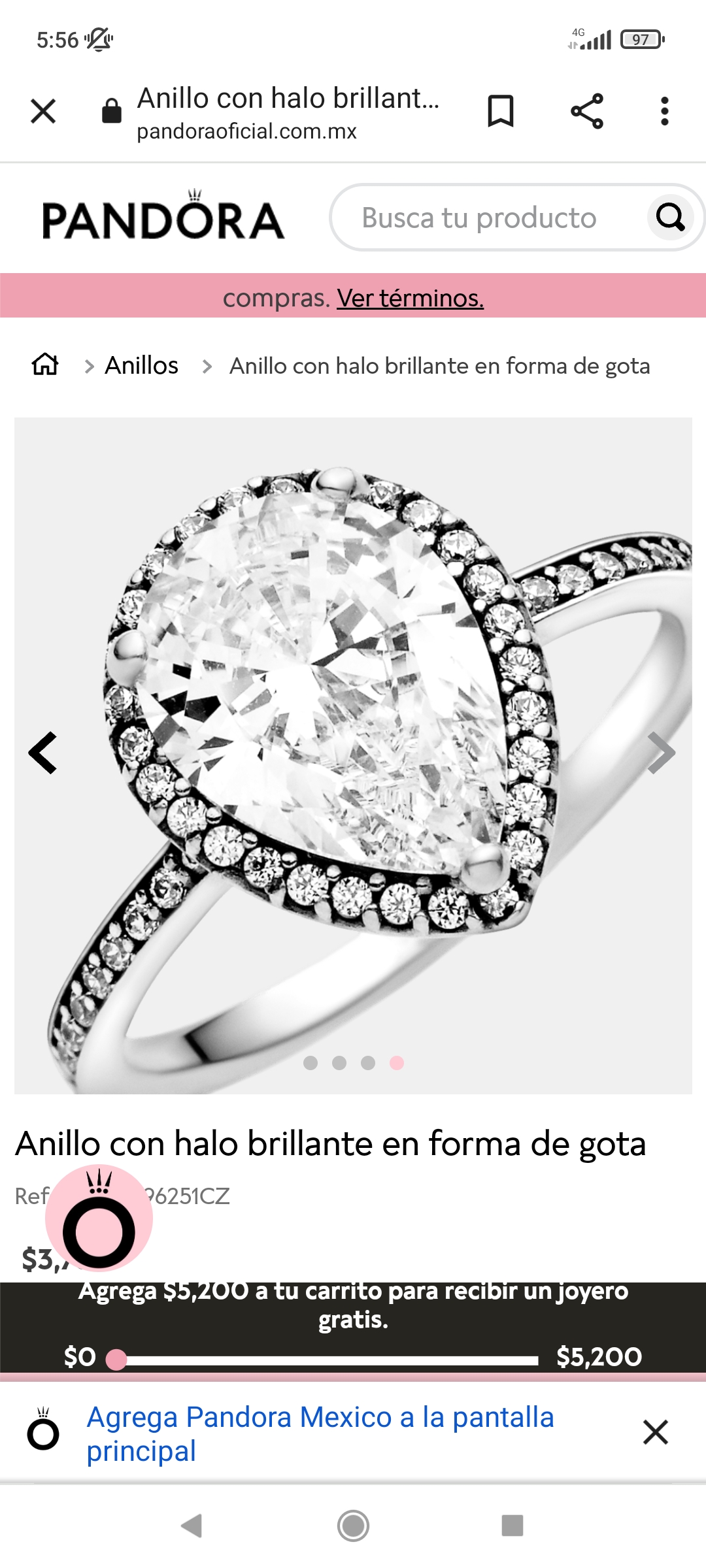Viewport: 706px width, 1568px height.
Task: Open the 'Ver términos' link
Action: pos(410,298)
